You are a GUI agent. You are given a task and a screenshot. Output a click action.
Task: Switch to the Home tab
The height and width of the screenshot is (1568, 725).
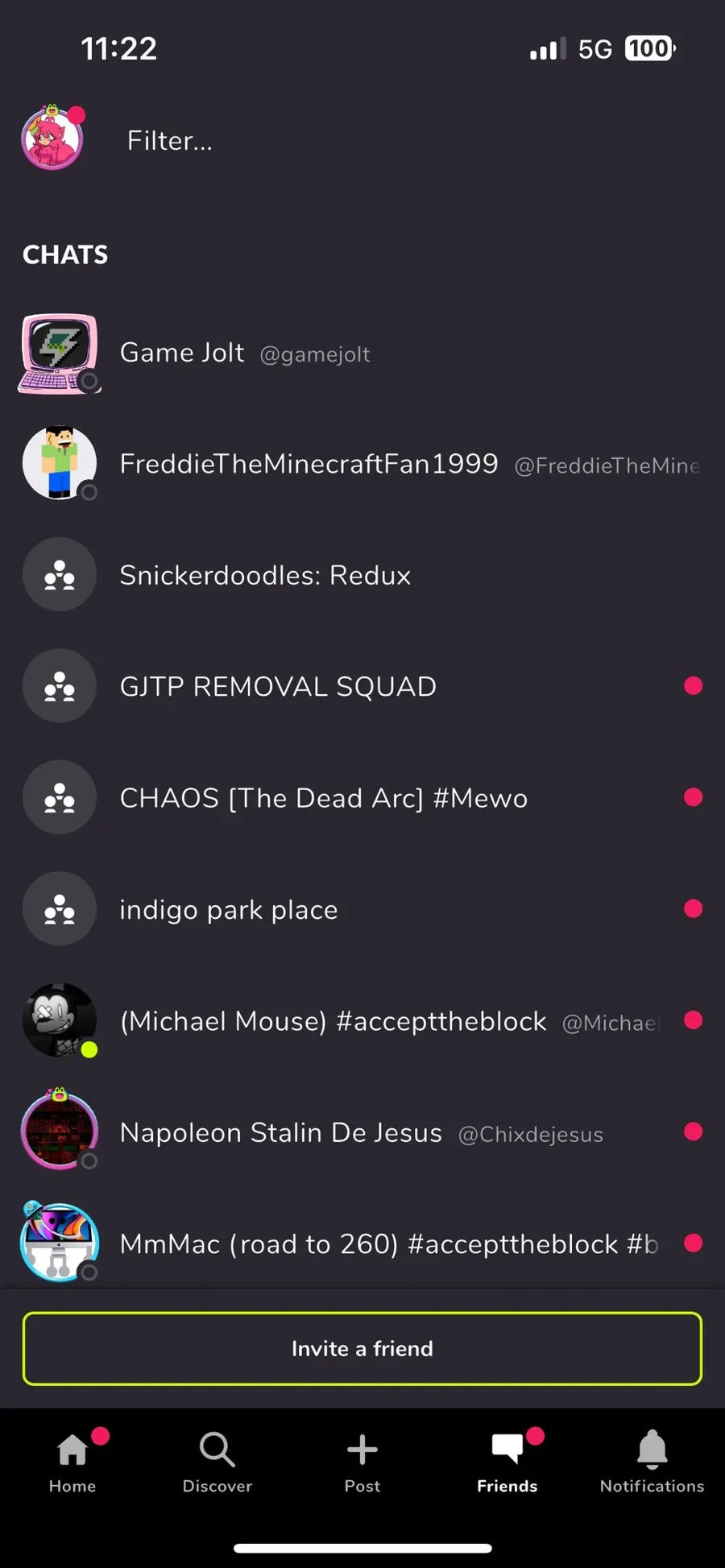[72, 1461]
